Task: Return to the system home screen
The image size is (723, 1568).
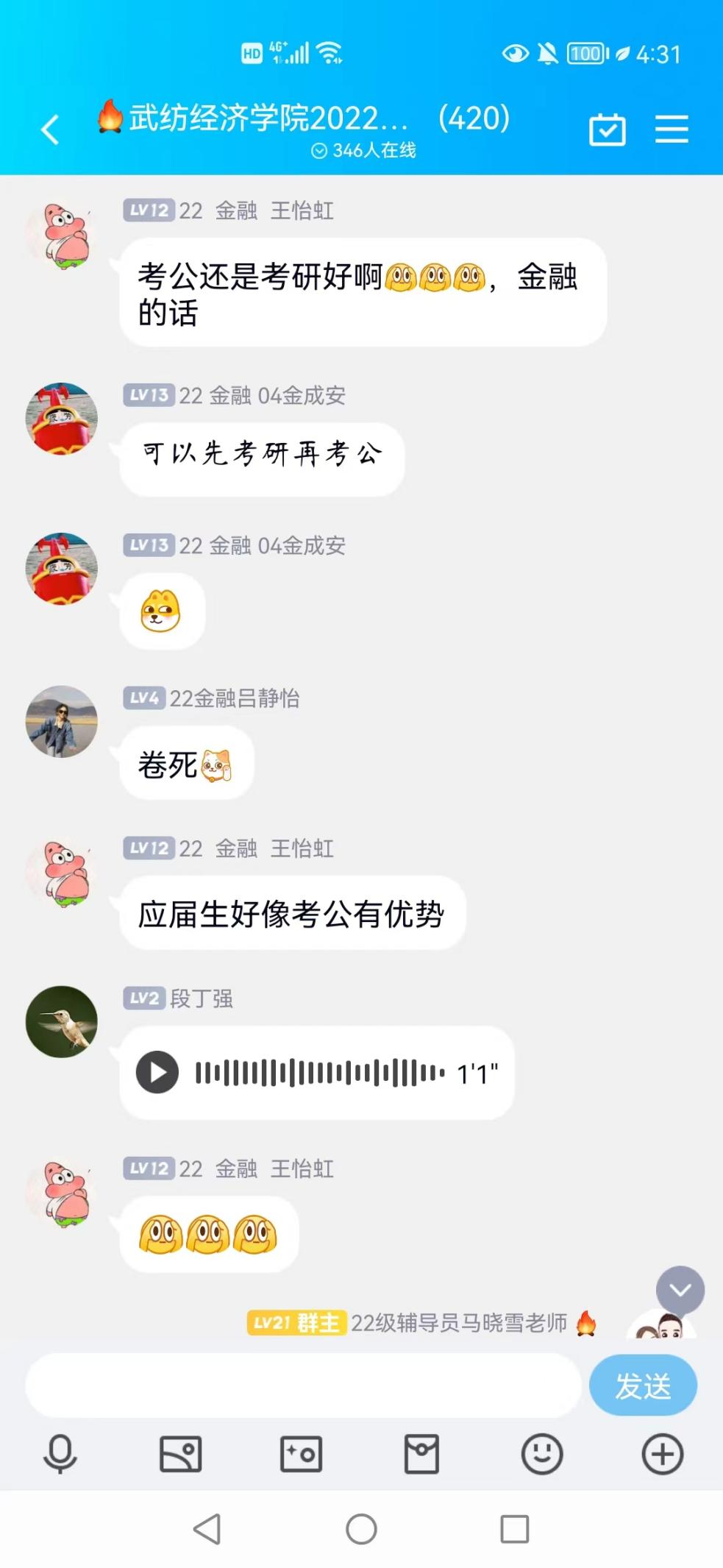Action: (361, 1529)
